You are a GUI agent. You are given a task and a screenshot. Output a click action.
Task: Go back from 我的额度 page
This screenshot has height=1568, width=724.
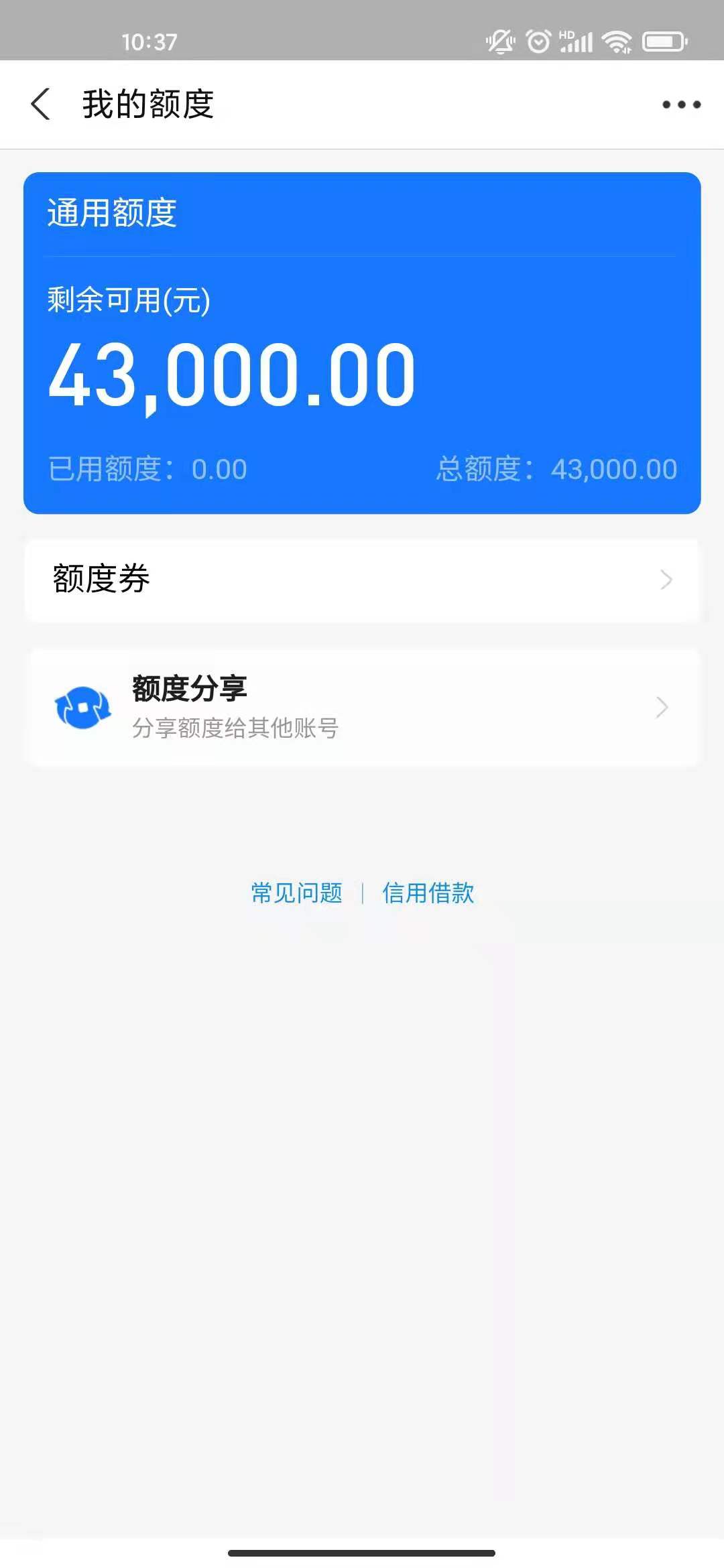point(41,105)
